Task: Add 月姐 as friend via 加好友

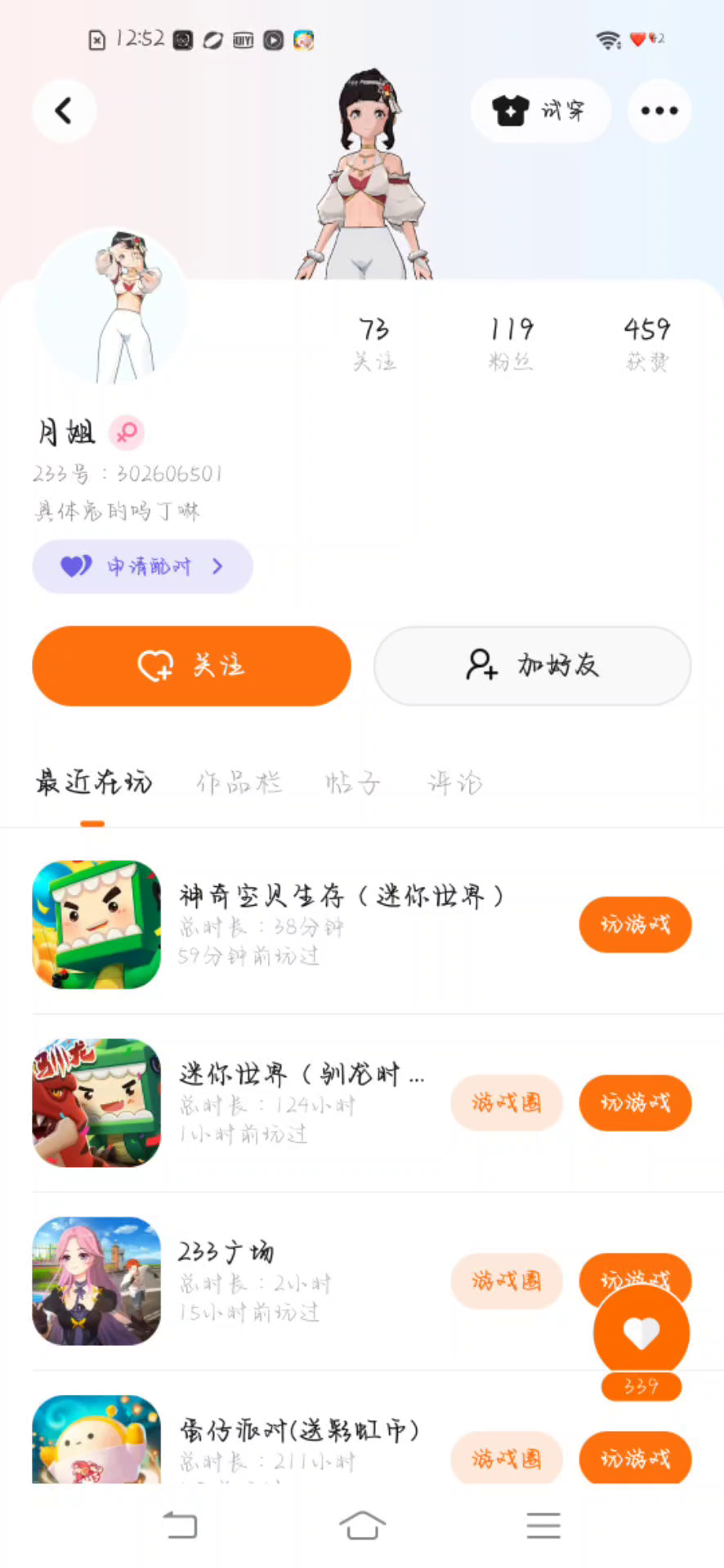Action: 532,666
